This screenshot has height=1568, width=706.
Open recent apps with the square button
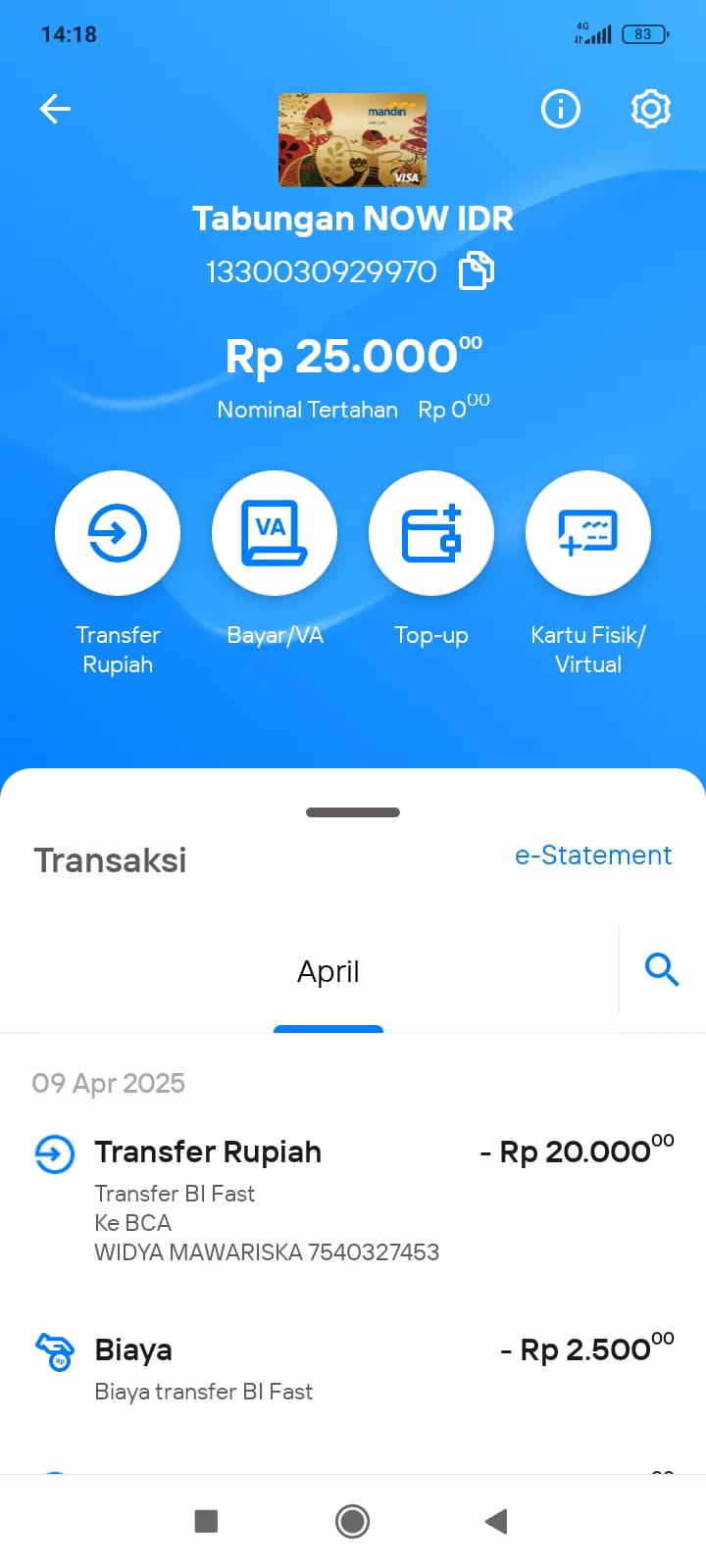[206, 1521]
